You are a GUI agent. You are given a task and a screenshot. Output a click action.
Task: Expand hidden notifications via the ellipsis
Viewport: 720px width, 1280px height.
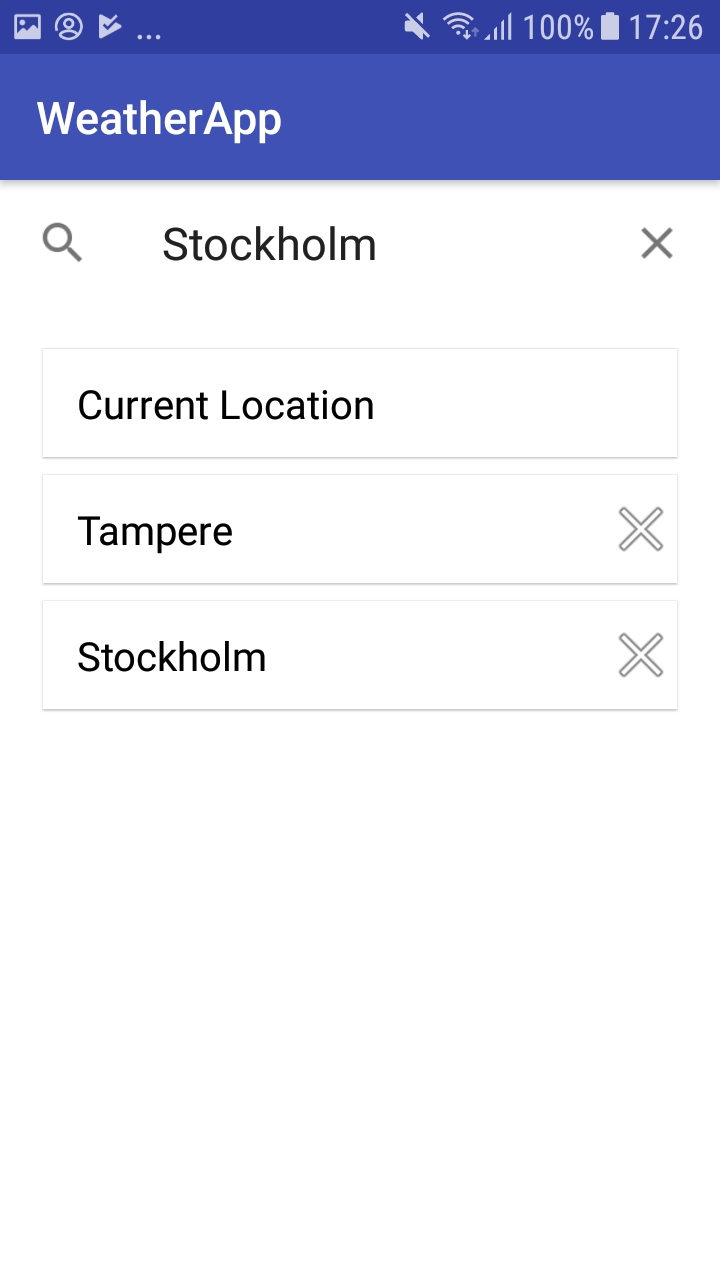[x=148, y=32]
